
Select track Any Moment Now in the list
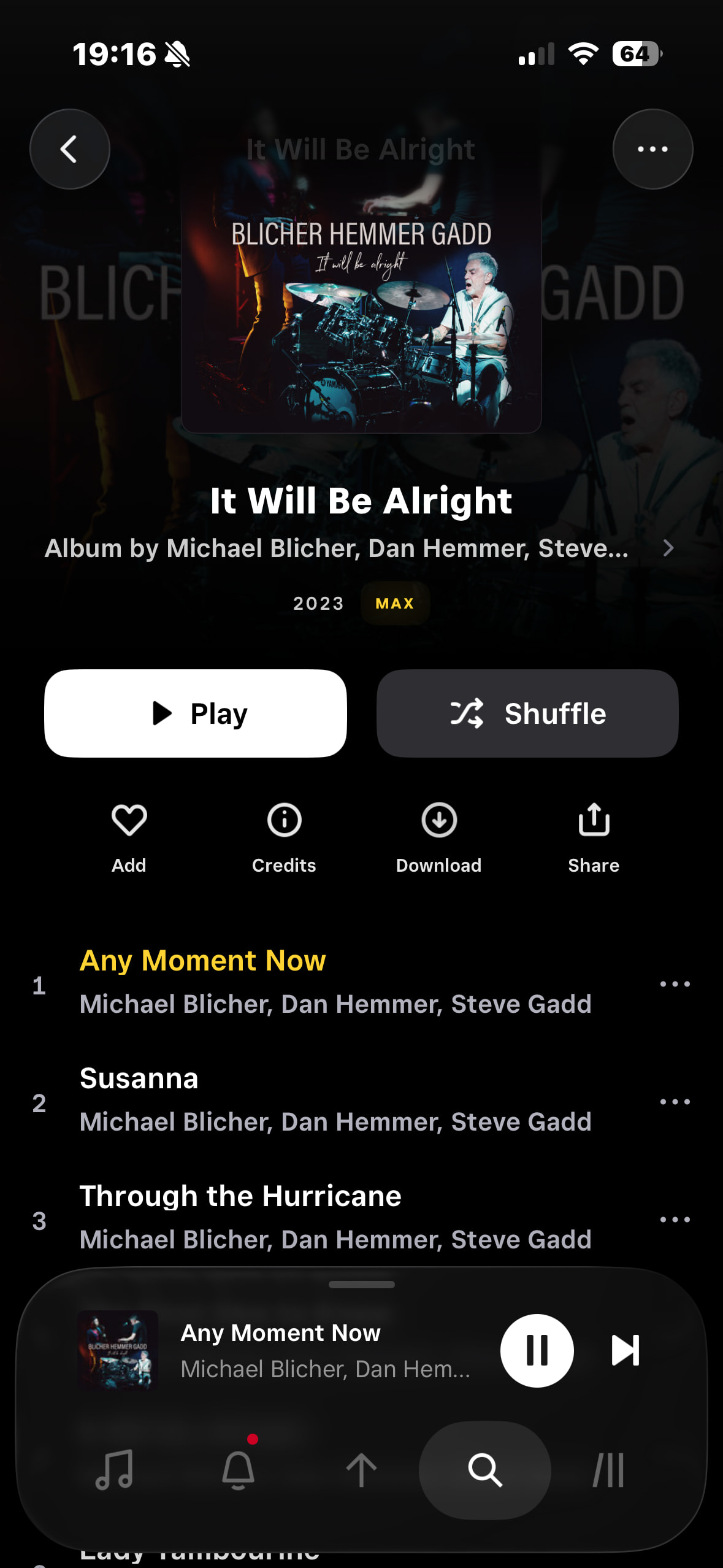pos(335,982)
